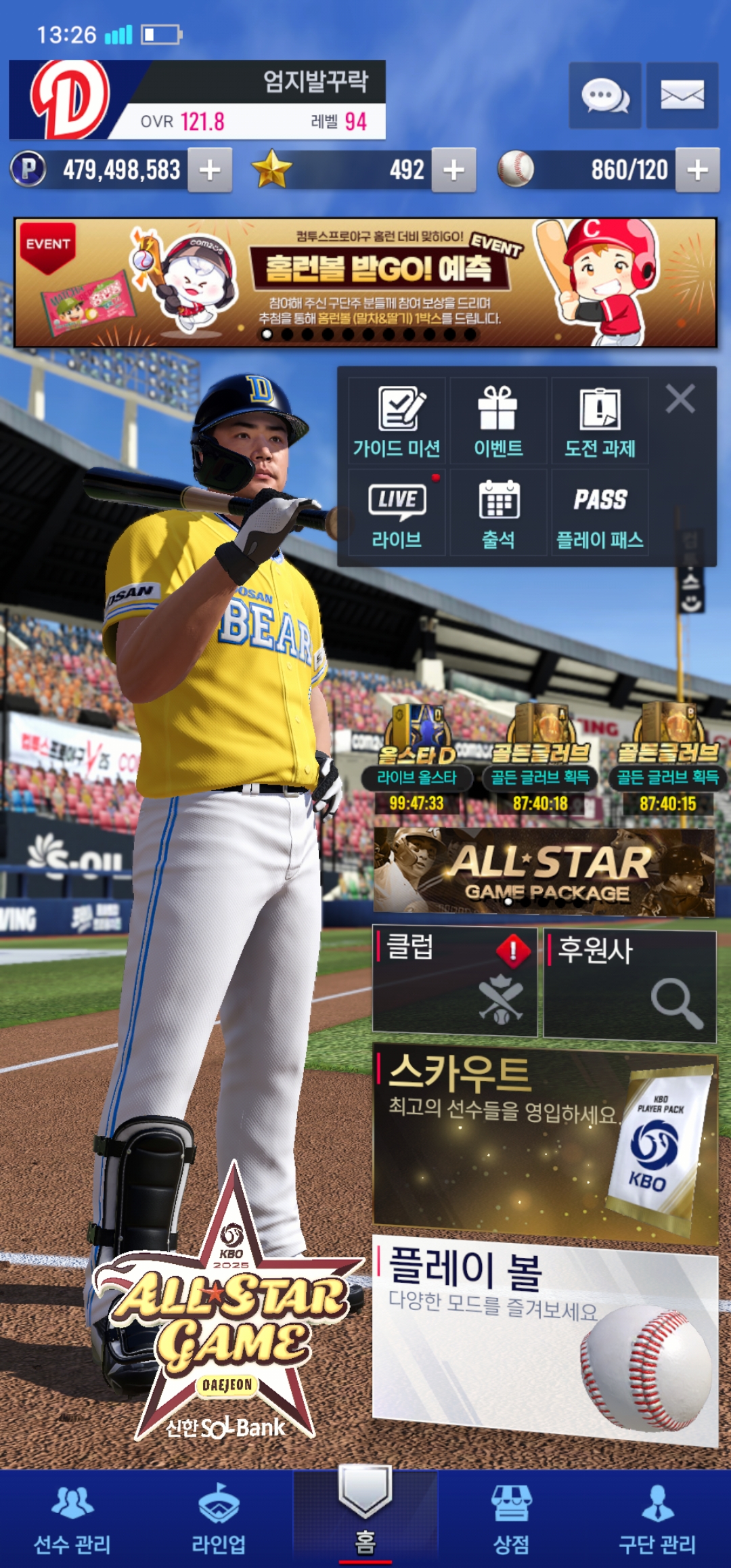Open the All Star Game Package banner
The image size is (731, 1568).
544,872
